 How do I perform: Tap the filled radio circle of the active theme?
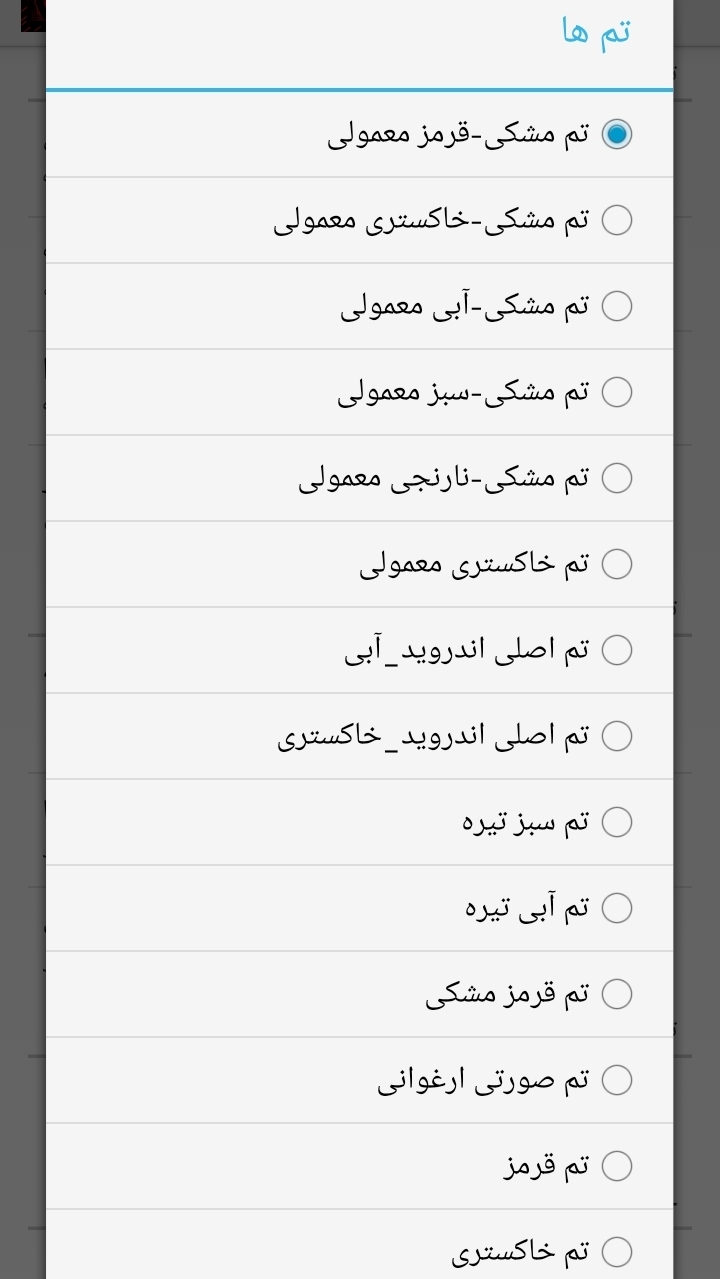click(x=617, y=133)
